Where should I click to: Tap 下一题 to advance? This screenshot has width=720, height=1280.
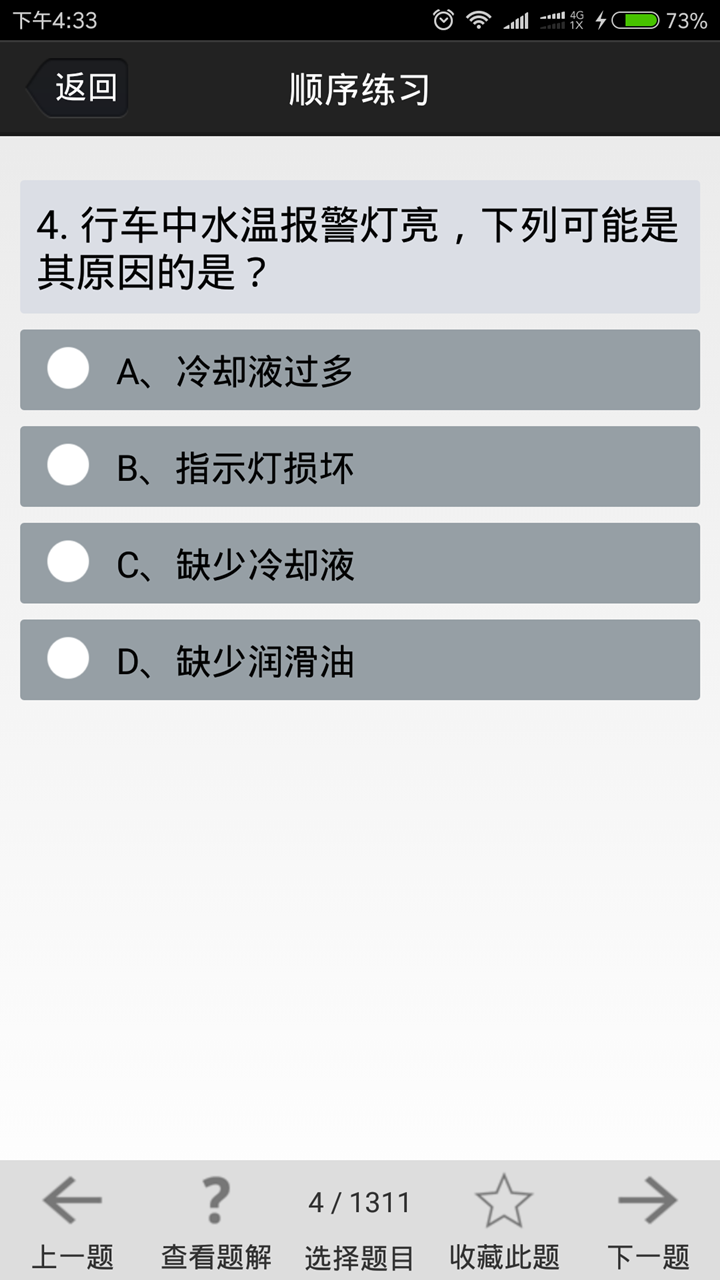[651, 1256]
